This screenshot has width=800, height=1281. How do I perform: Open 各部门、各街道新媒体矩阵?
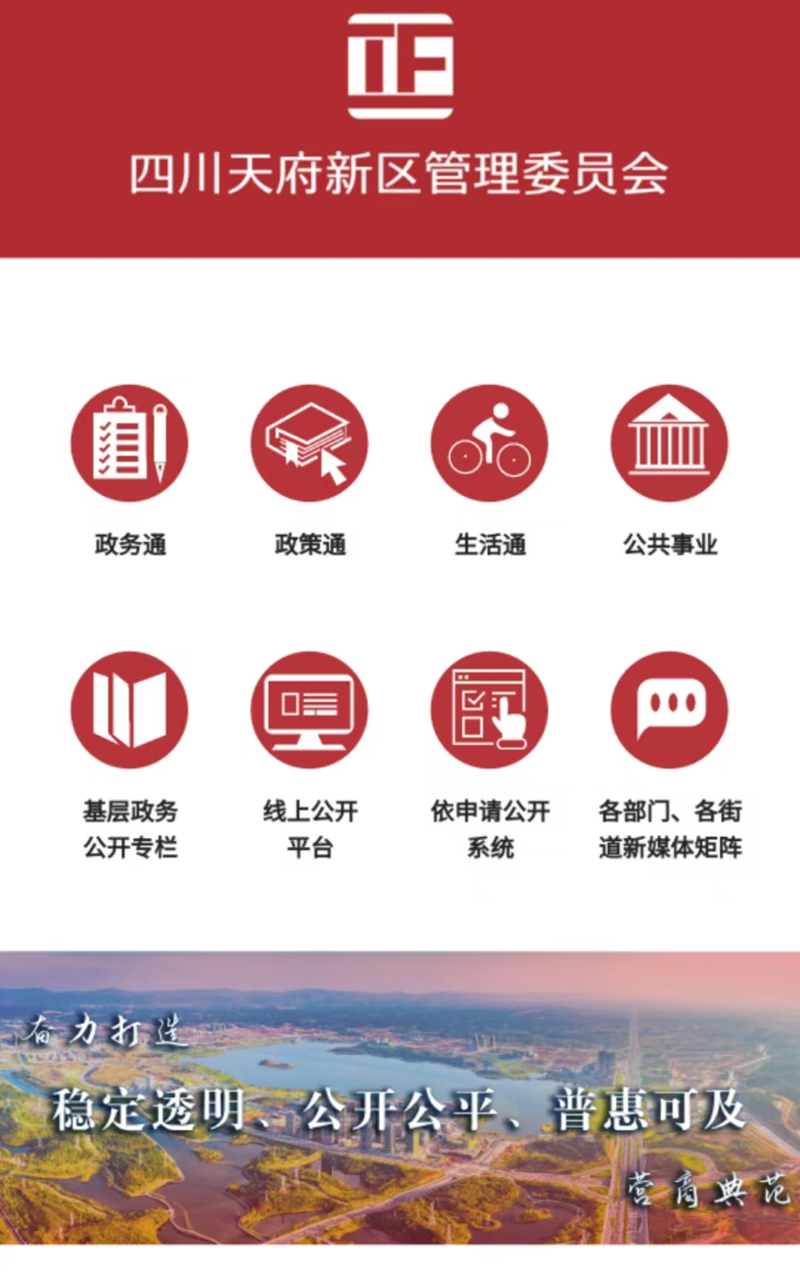pos(669,710)
